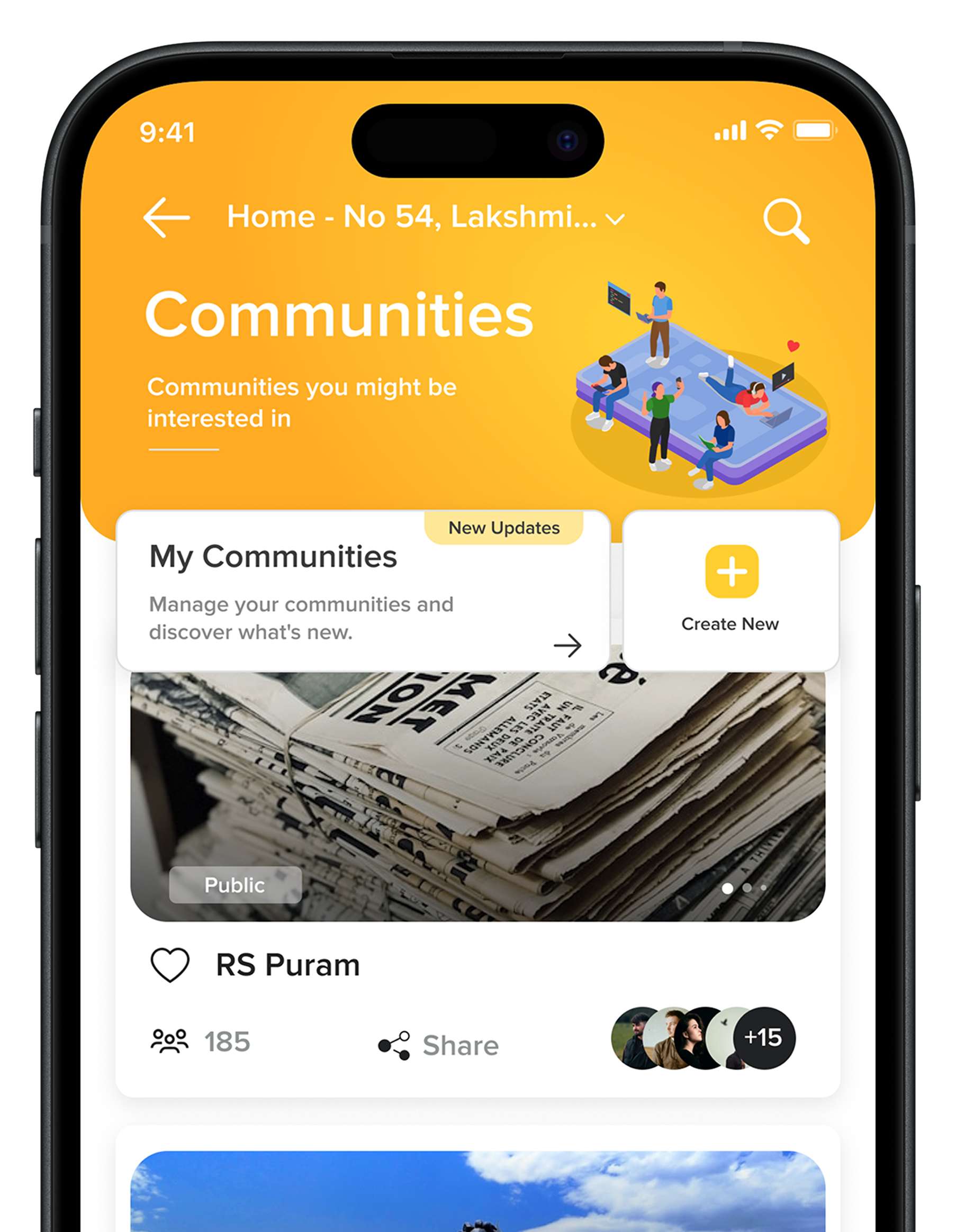Open the search magnifier
This screenshot has height=1232, width=956.
pos(786,220)
